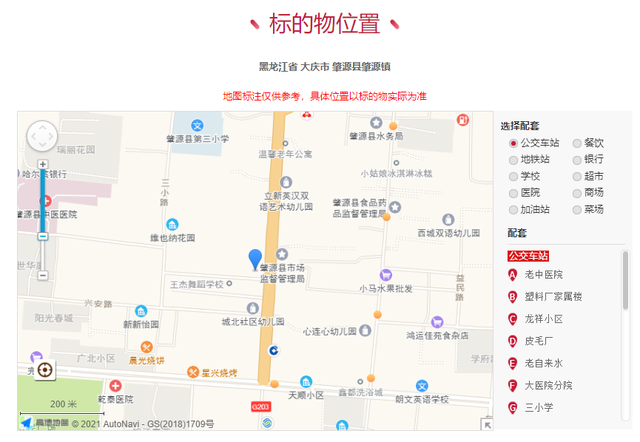This screenshot has height=442, width=640.
Task: Open bus stop E 老自来水
Action: [x=543, y=363]
